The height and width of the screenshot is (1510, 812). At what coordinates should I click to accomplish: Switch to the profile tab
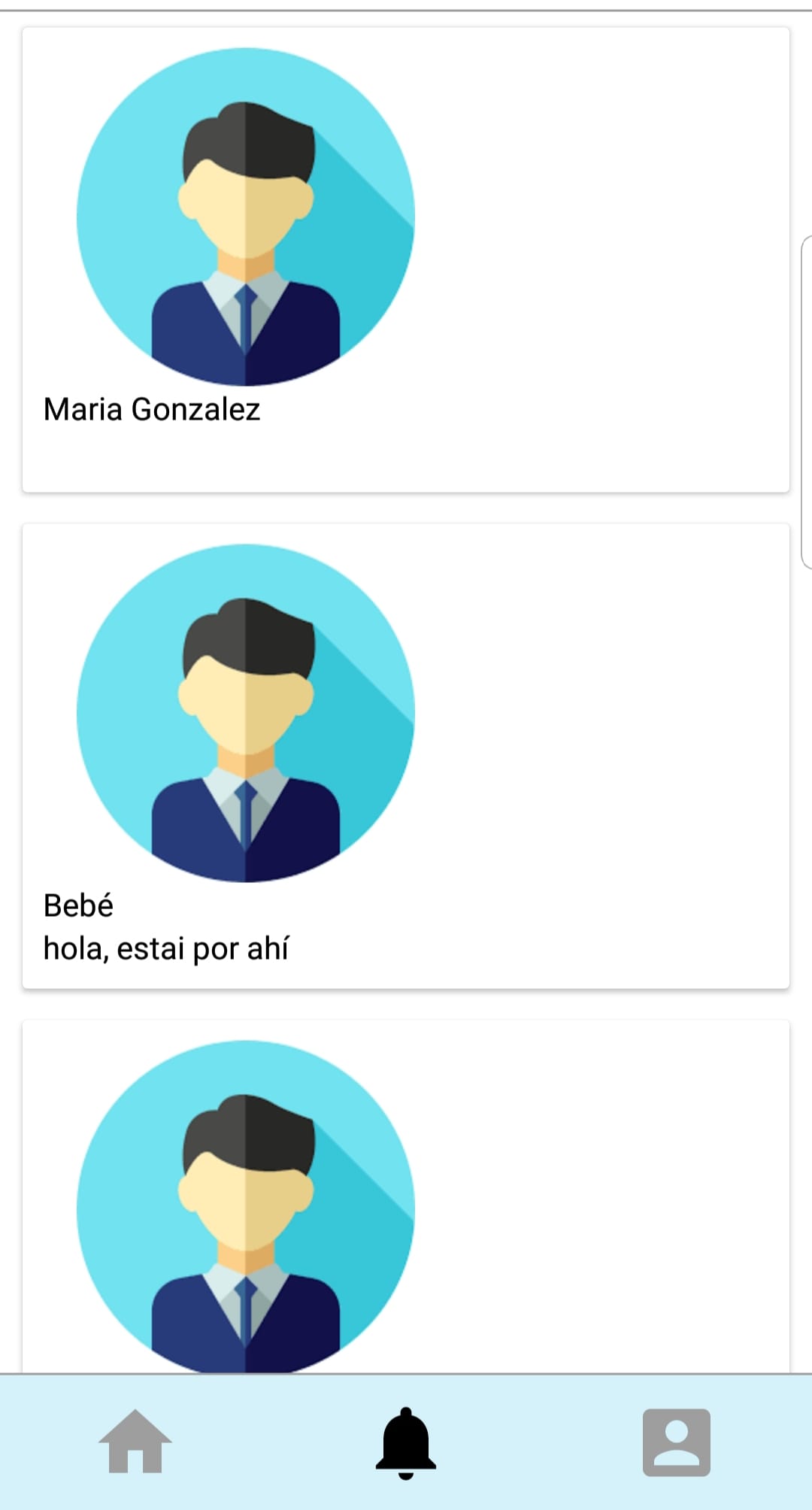676,1442
